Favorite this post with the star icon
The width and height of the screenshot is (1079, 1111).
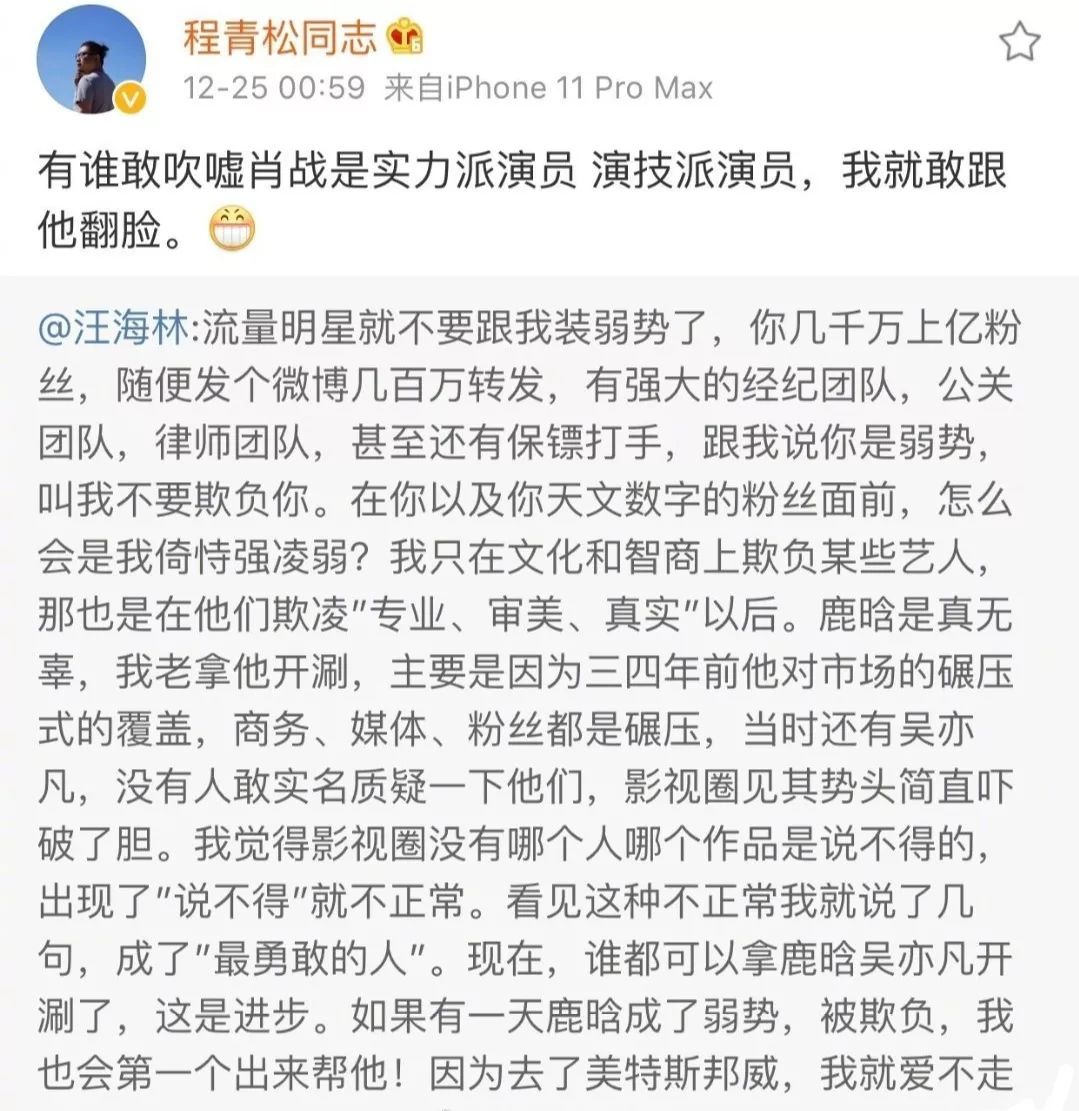point(1019,42)
